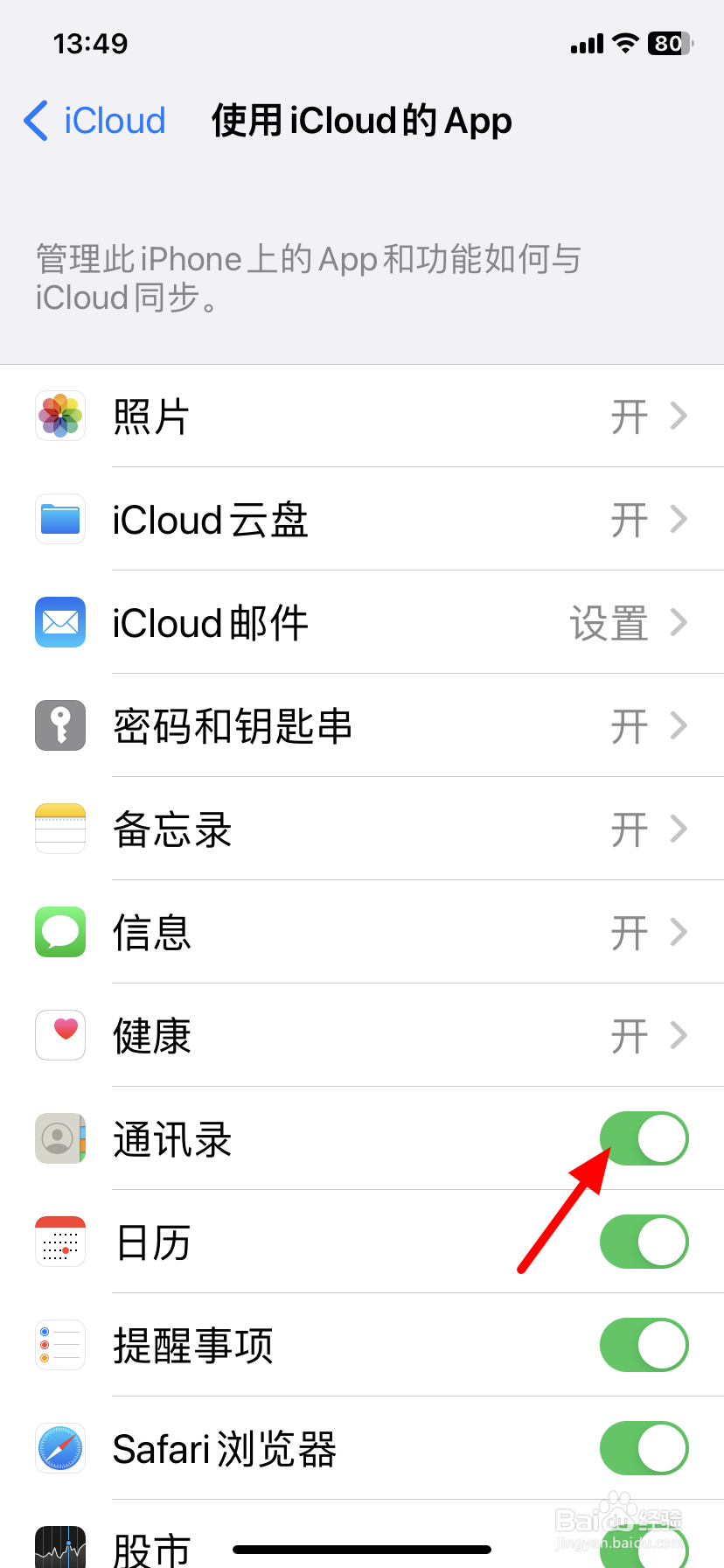Turn off the 提醒事项 switch
The width and height of the screenshot is (724, 1568).
[x=644, y=1346]
